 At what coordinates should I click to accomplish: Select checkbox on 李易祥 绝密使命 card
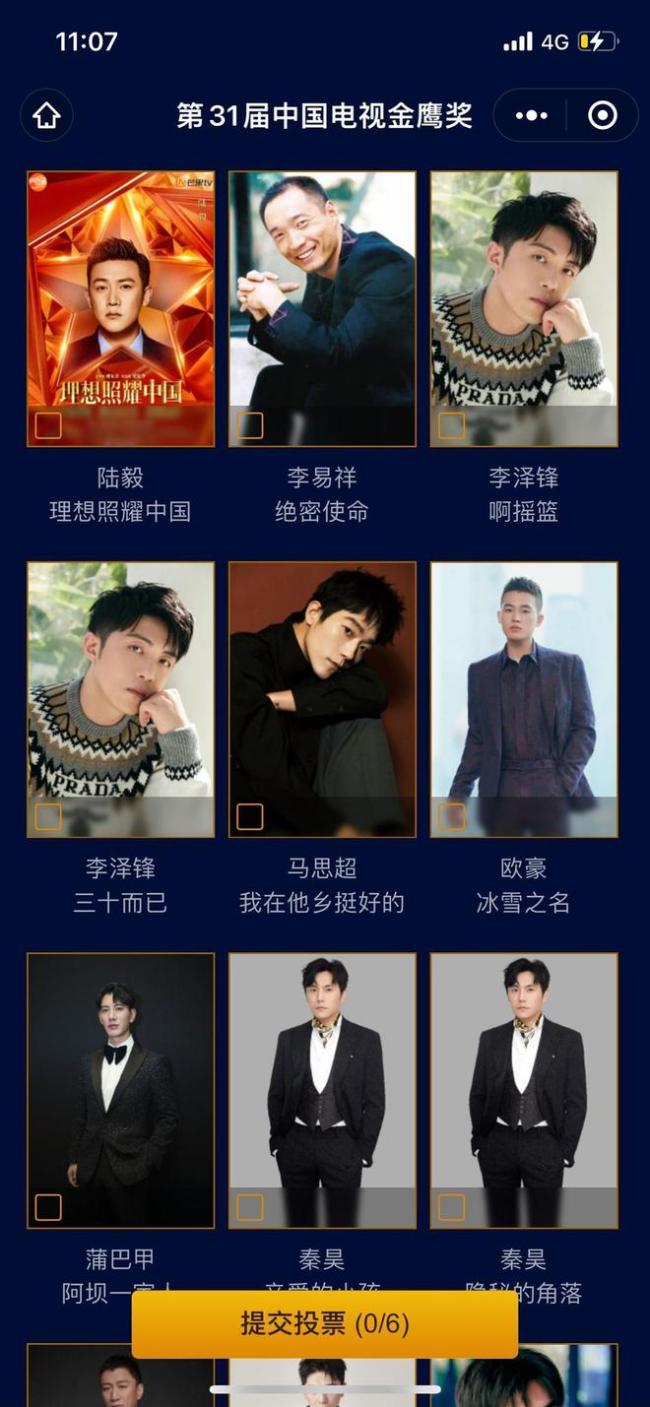coord(250,426)
